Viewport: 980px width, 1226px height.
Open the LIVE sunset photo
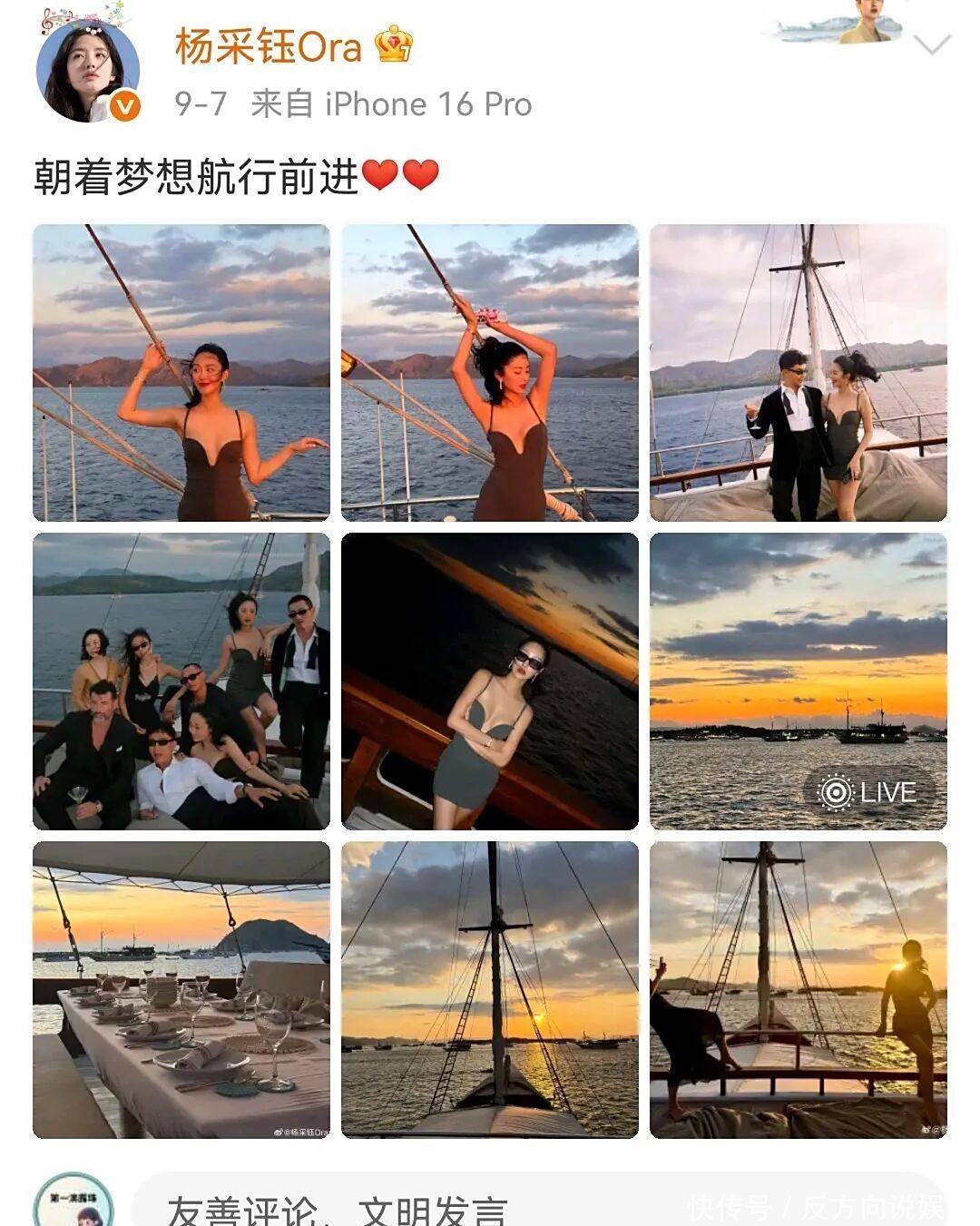[x=799, y=681]
